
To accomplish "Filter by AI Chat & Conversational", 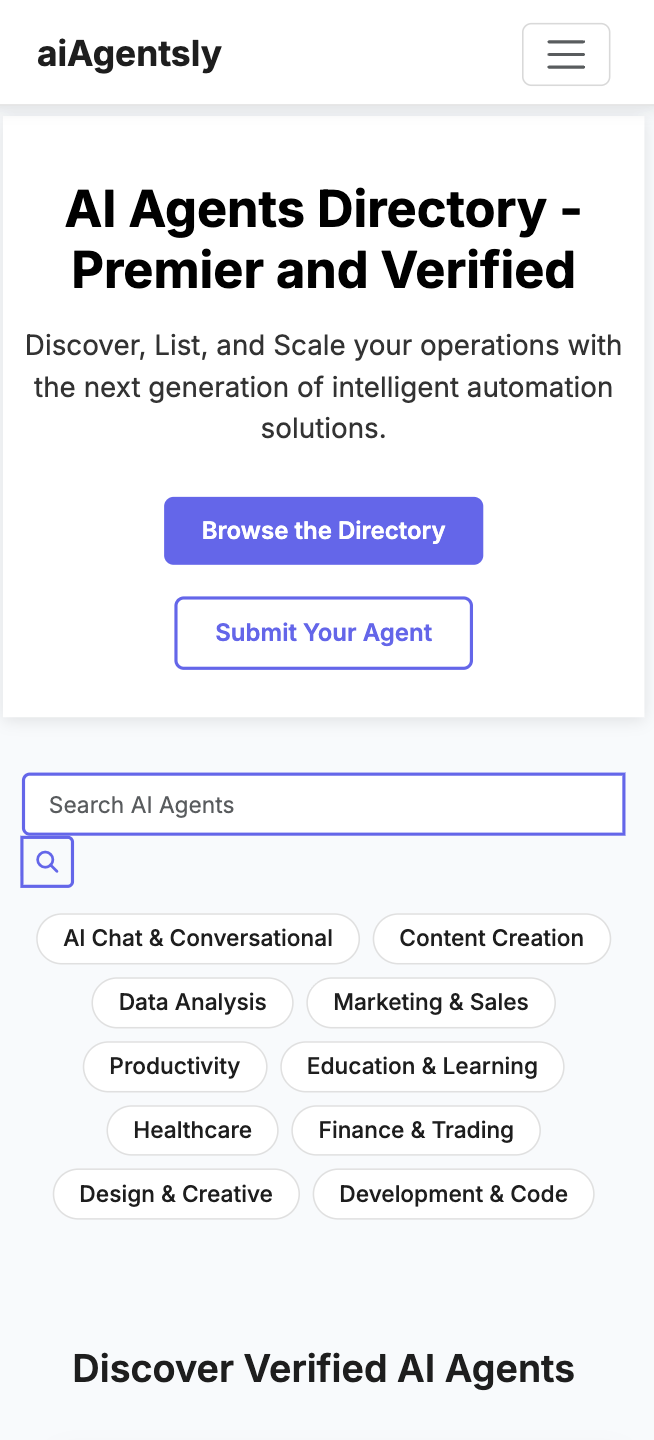I will click(198, 938).
